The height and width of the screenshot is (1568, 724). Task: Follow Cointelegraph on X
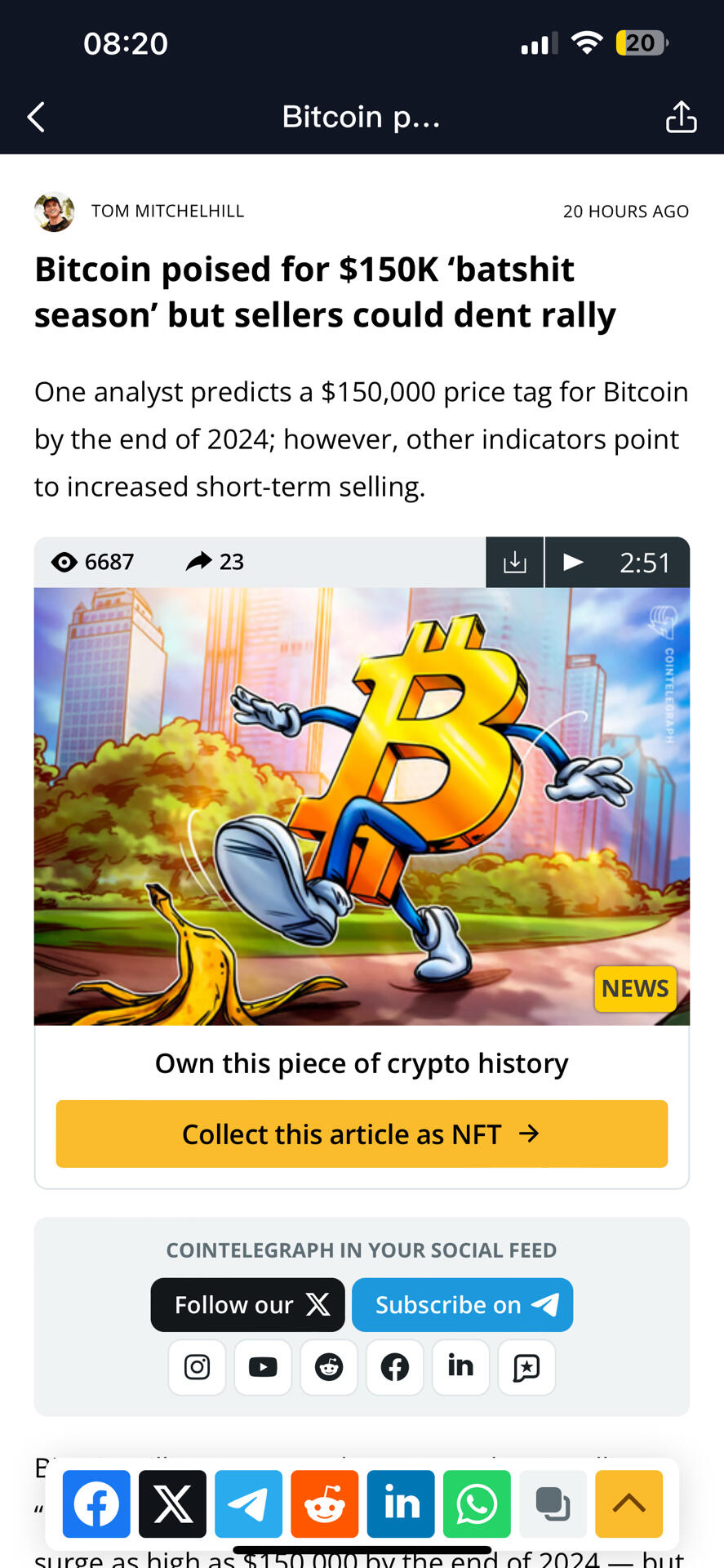[248, 1304]
